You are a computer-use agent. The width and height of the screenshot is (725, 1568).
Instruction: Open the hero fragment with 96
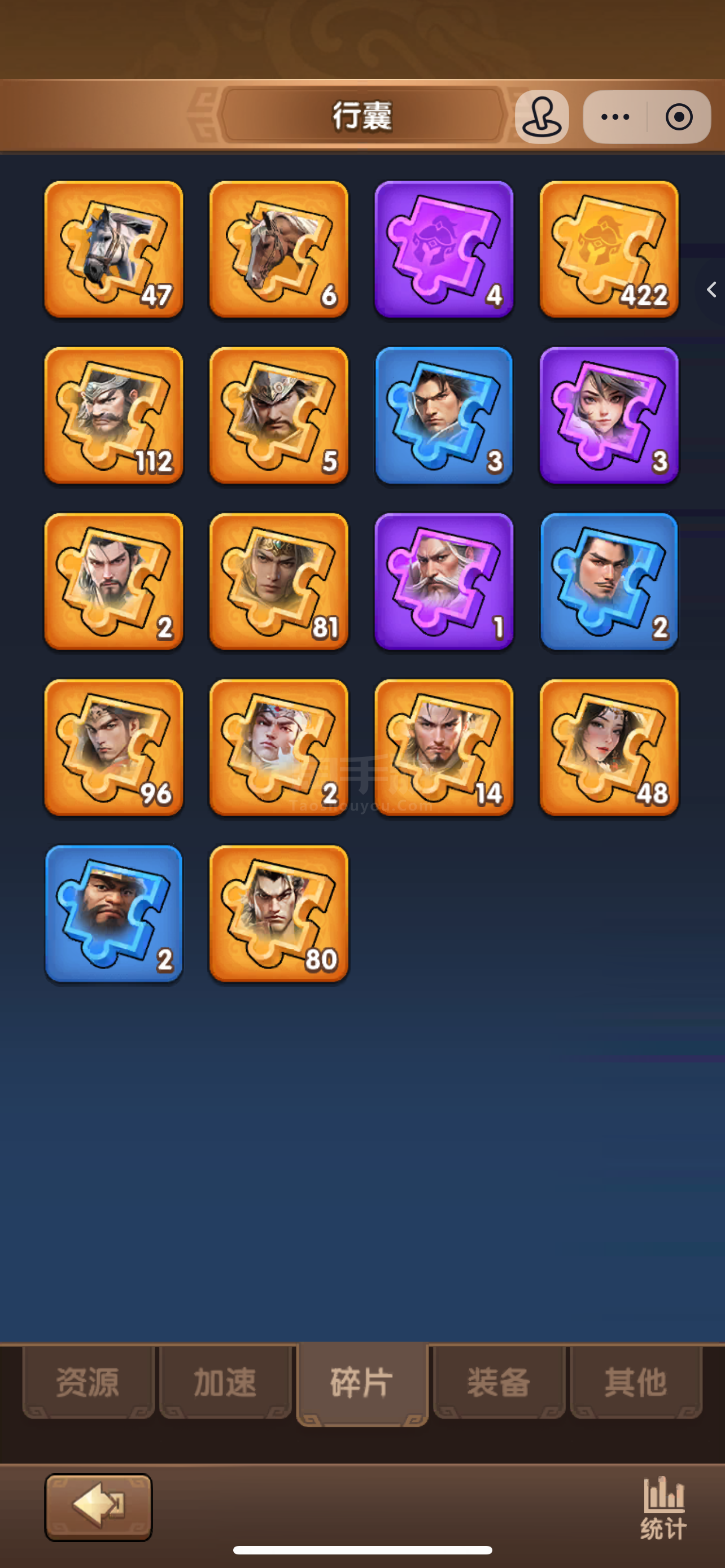pos(114,747)
